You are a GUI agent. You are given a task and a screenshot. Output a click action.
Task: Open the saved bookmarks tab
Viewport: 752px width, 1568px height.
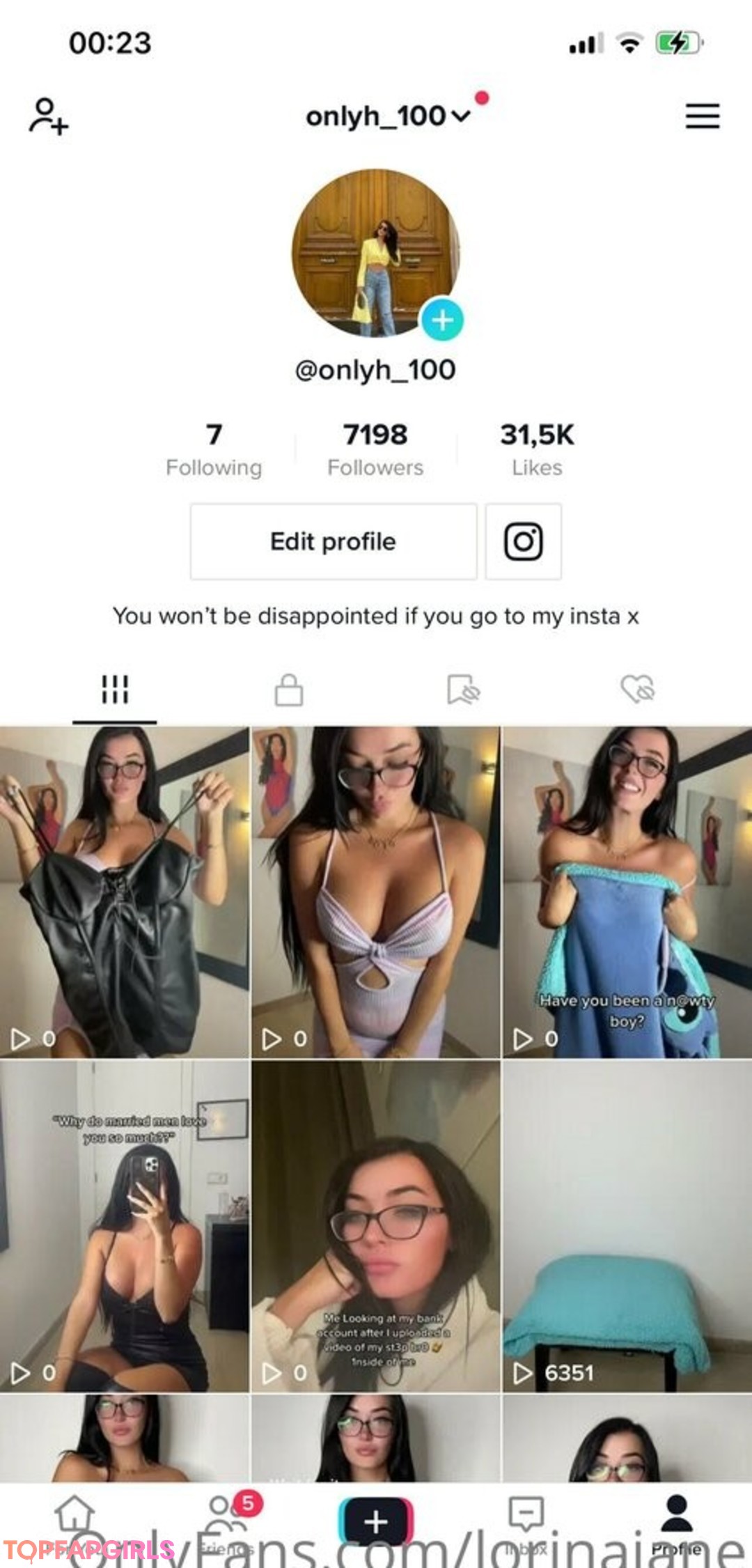[463, 690]
